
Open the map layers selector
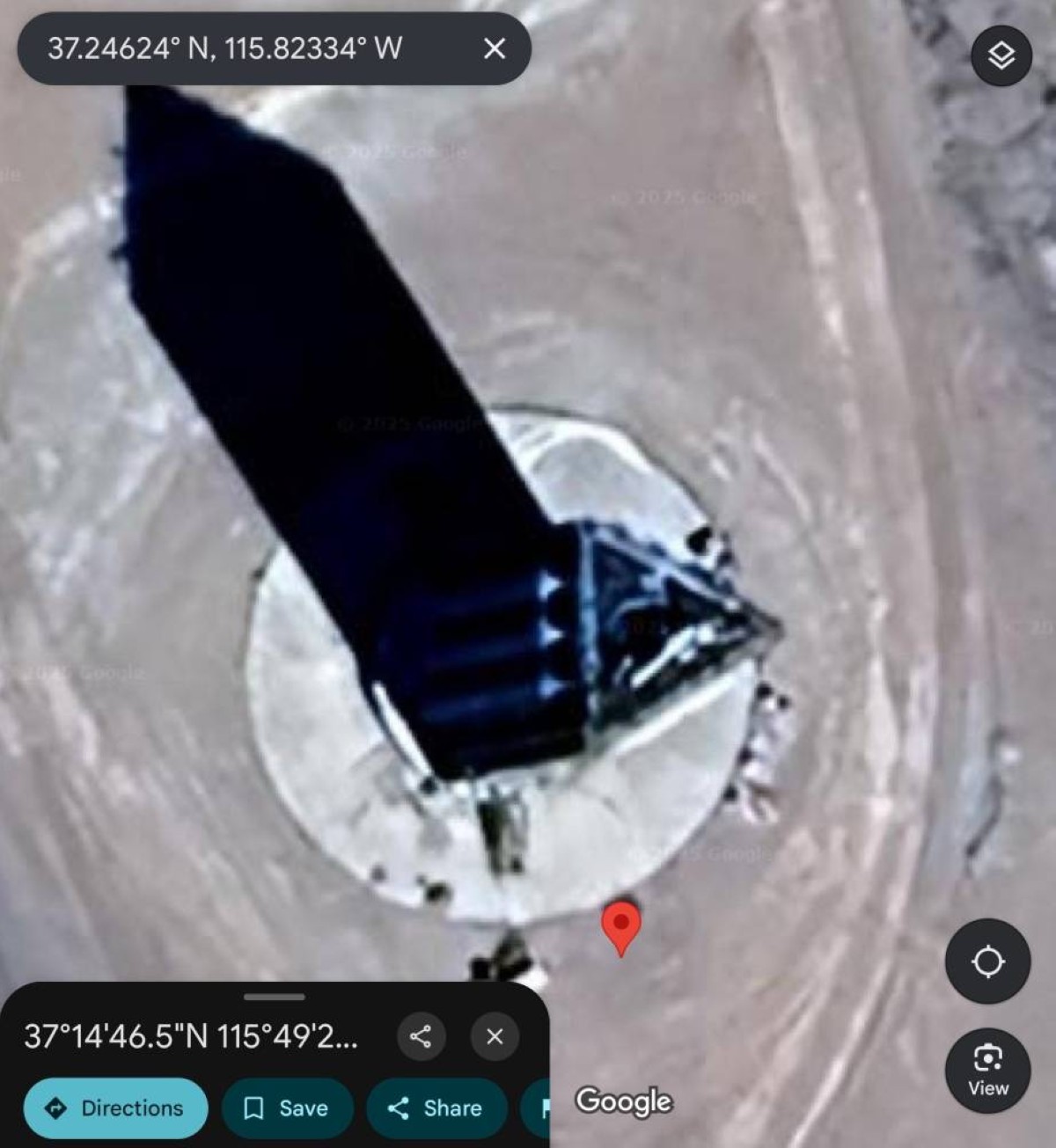(1001, 55)
